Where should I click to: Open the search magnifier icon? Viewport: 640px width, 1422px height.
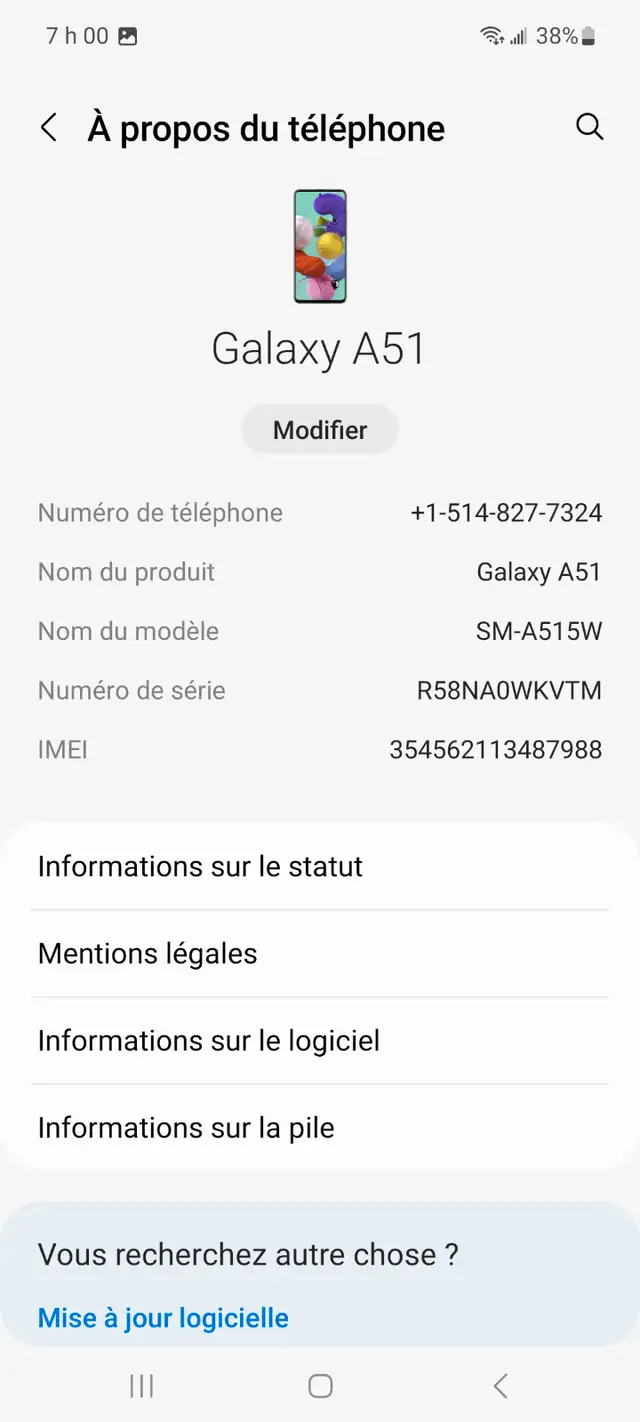click(590, 127)
